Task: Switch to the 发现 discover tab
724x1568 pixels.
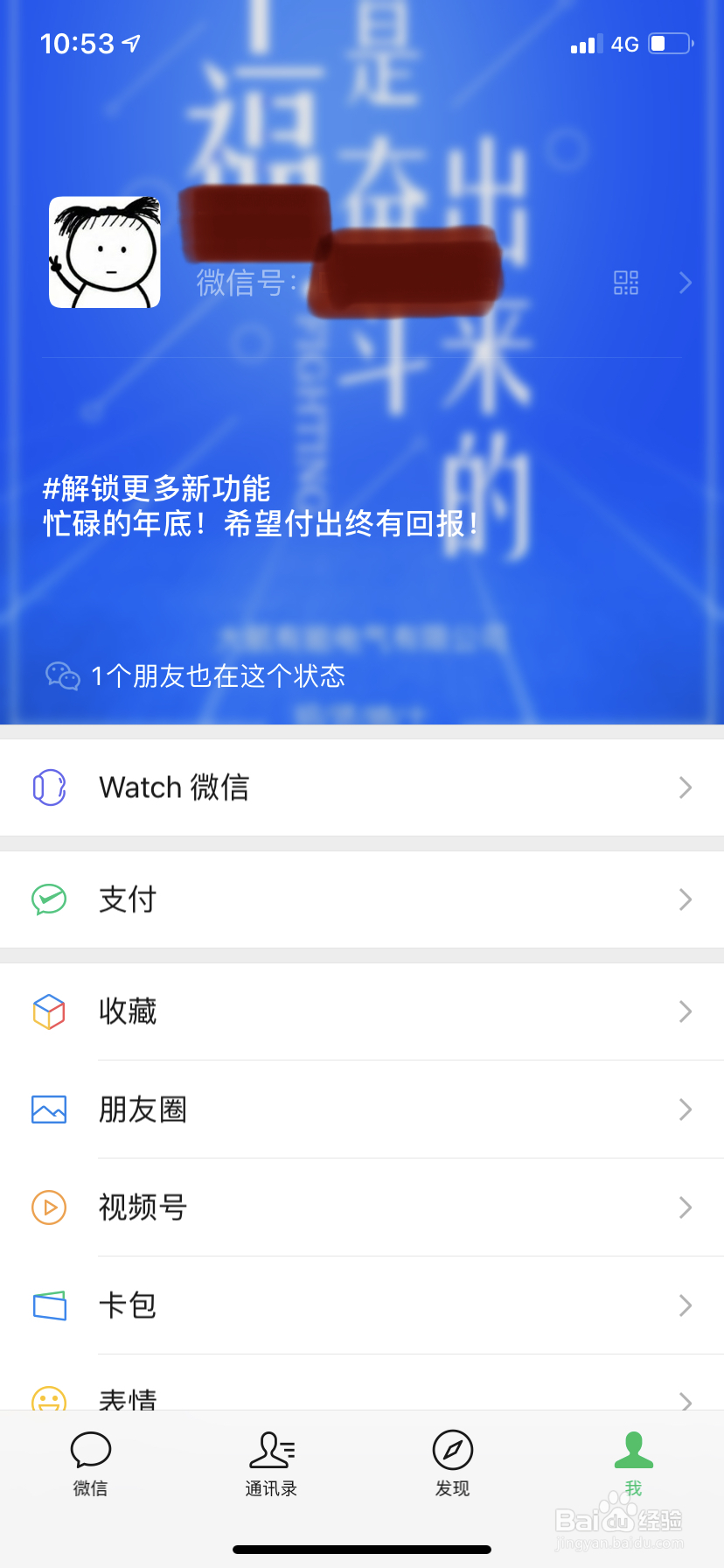Action: coord(453,1463)
